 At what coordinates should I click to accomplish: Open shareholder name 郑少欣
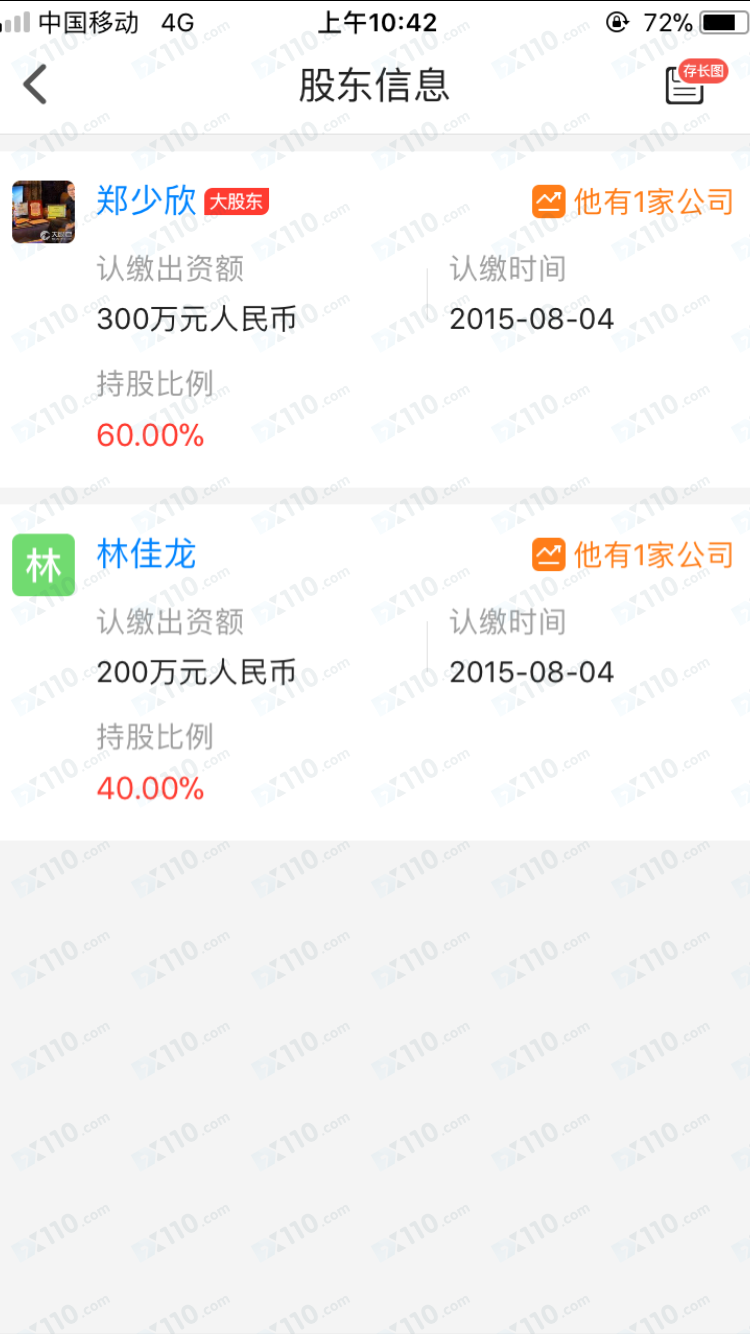(x=146, y=201)
